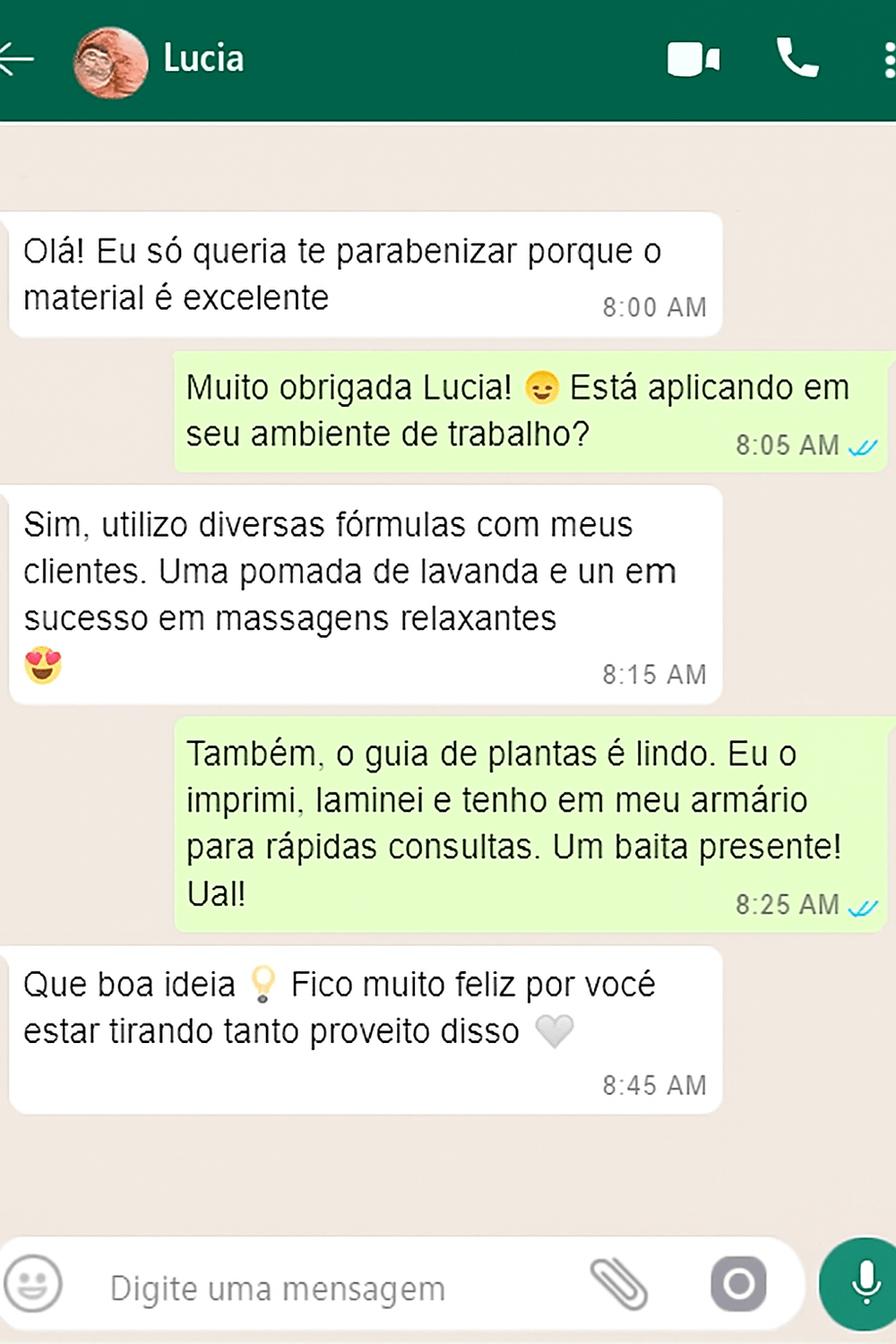Tap the microphone voice message button

[x=865, y=1283]
